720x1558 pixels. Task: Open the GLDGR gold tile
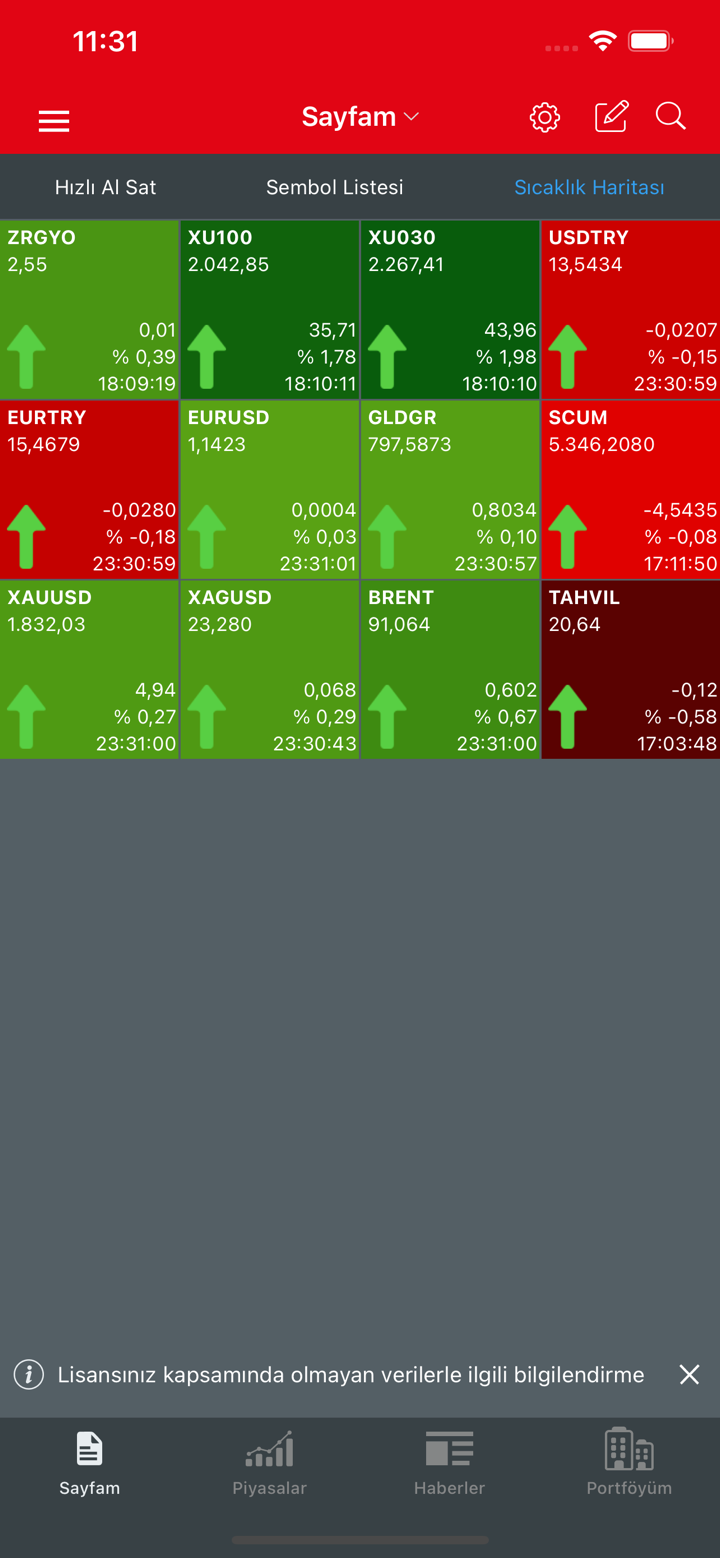pos(450,490)
